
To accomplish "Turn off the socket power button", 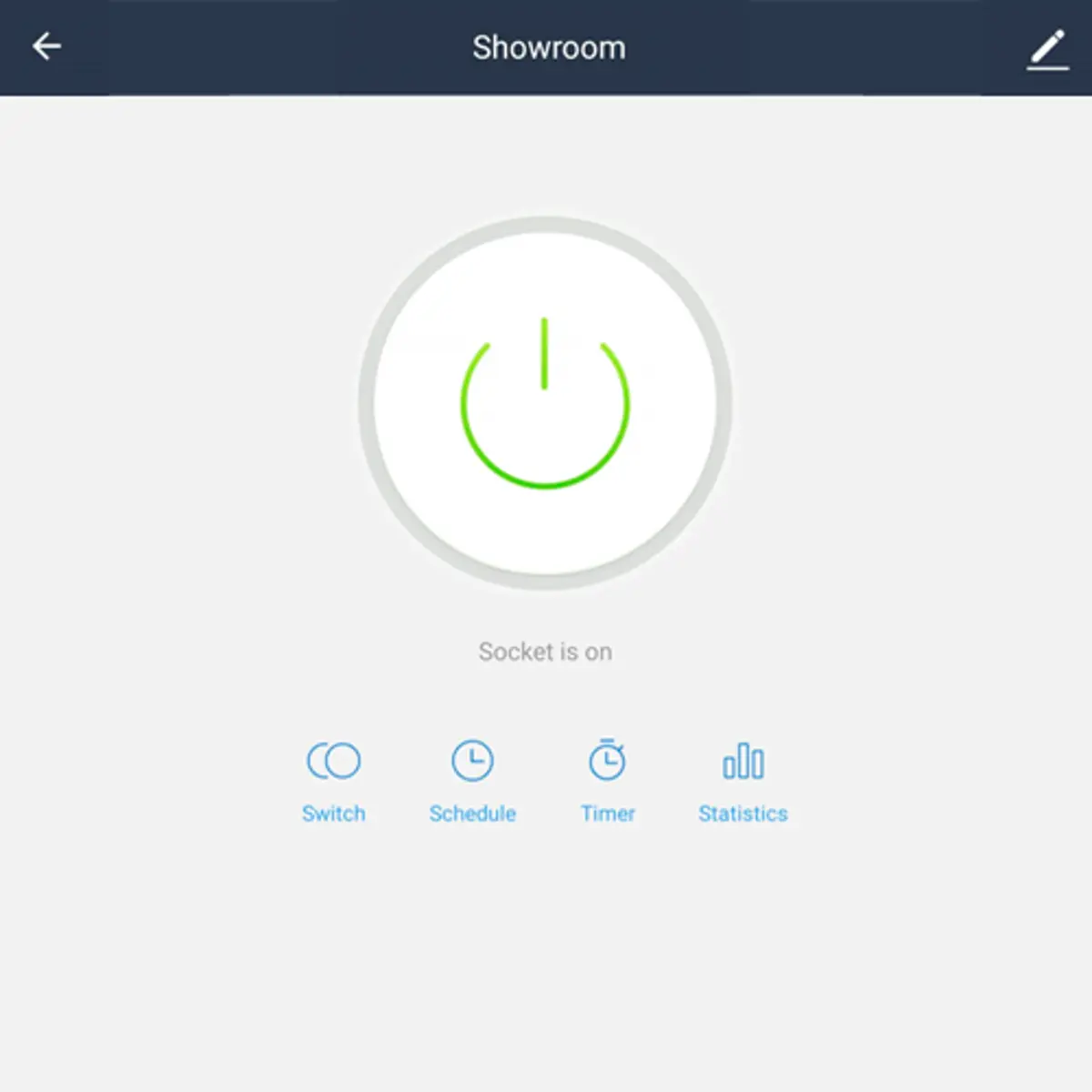I will [x=545, y=403].
